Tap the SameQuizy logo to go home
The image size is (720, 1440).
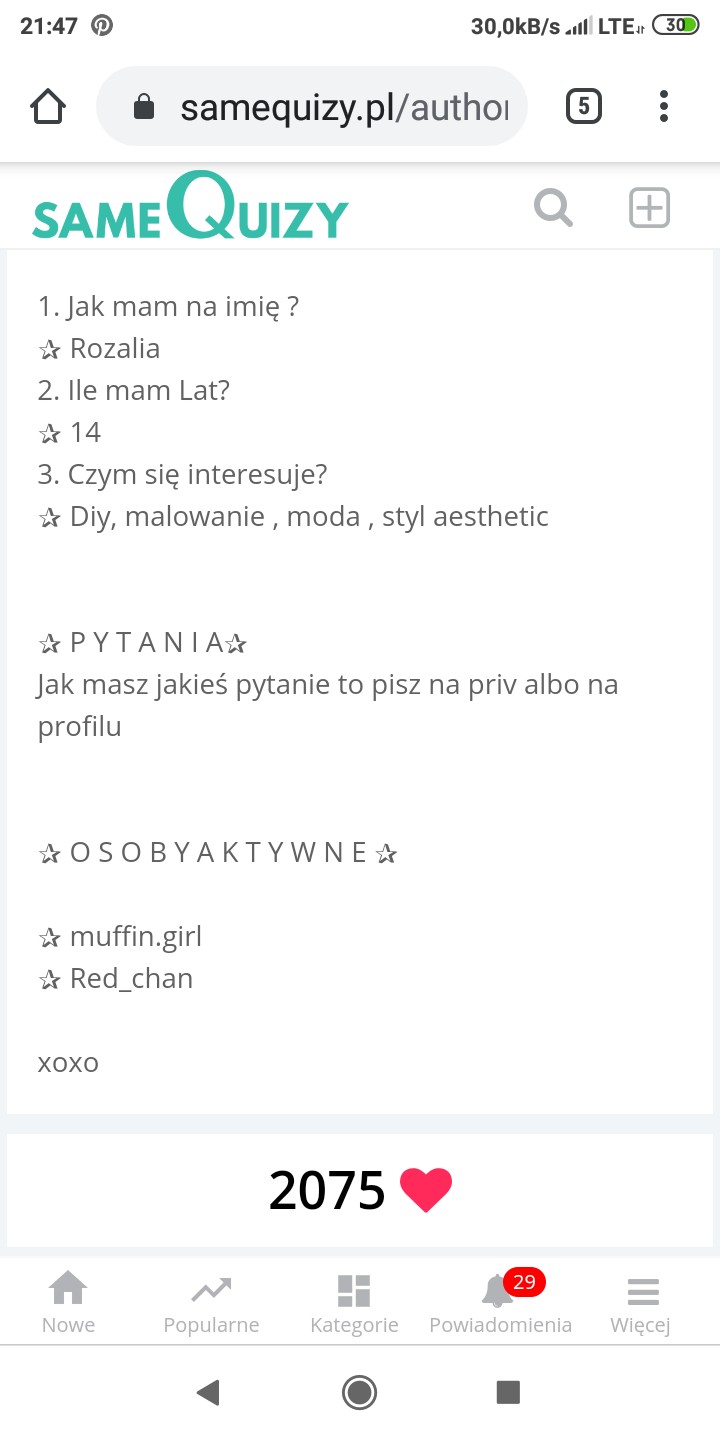point(190,207)
